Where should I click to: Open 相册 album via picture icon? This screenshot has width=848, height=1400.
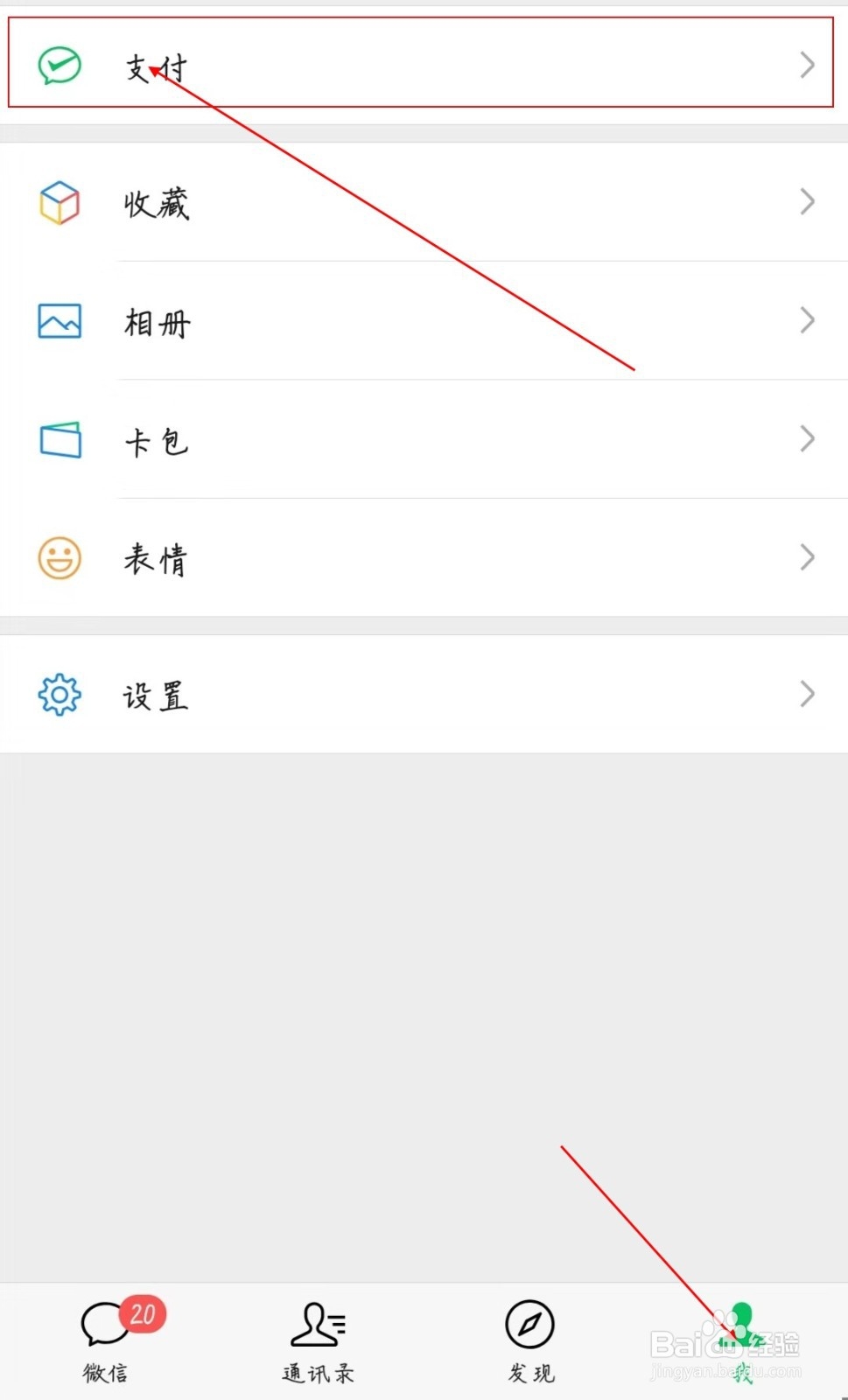pos(58,321)
